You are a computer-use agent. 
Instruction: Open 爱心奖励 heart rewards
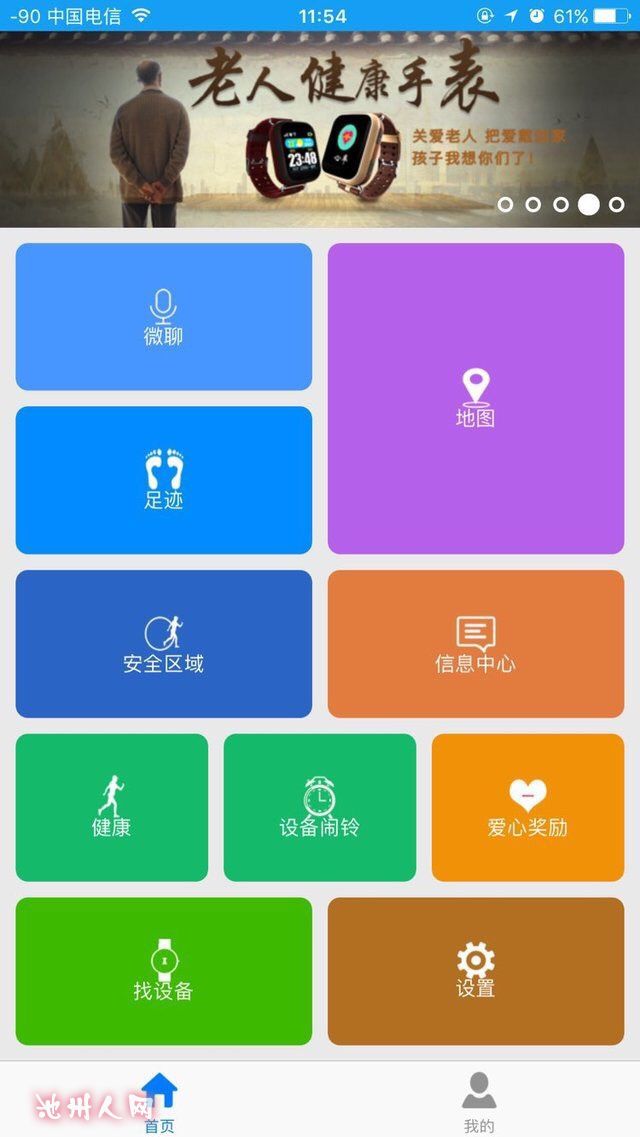(527, 808)
